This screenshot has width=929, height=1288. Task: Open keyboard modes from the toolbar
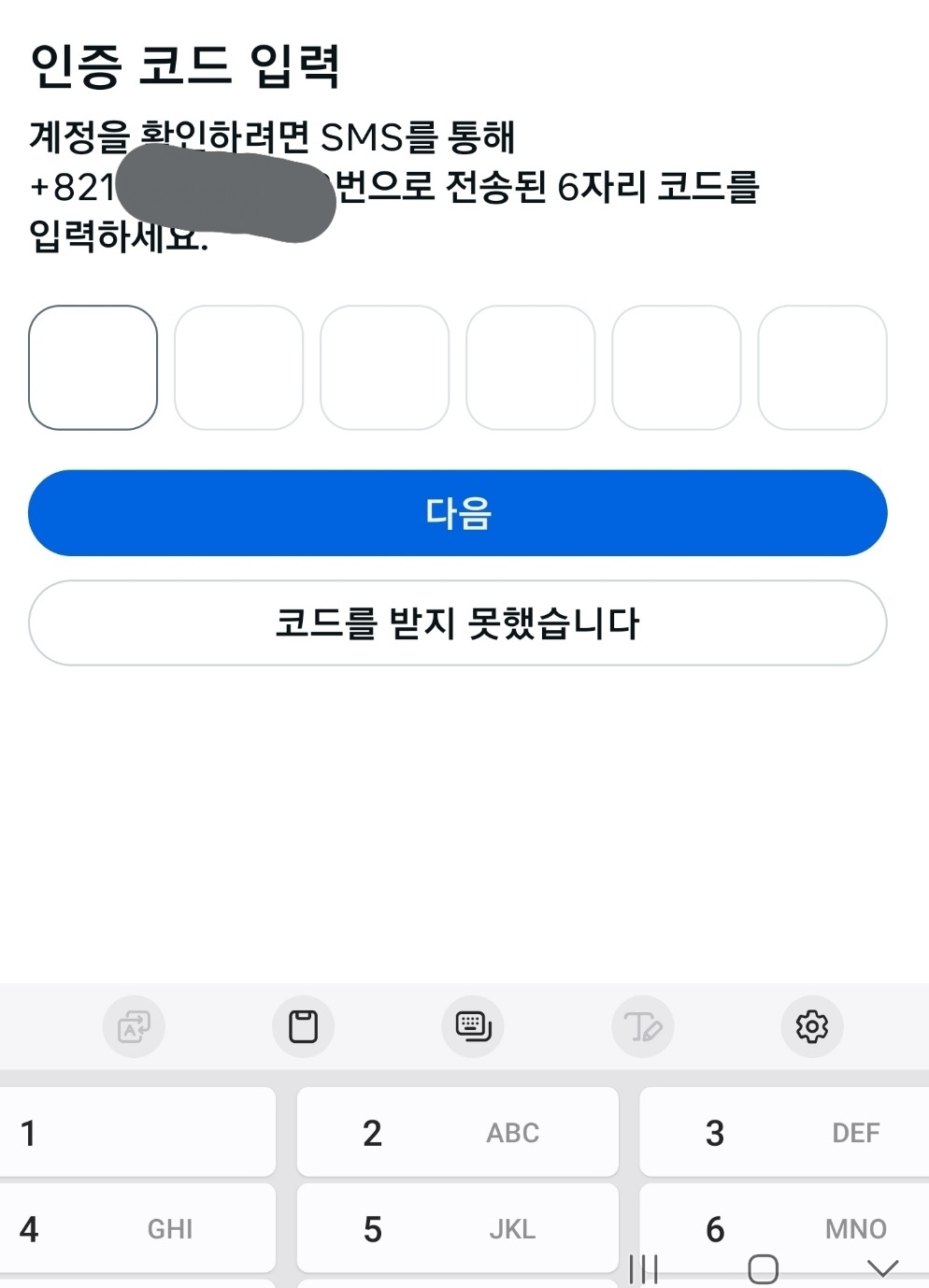(473, 1026)
